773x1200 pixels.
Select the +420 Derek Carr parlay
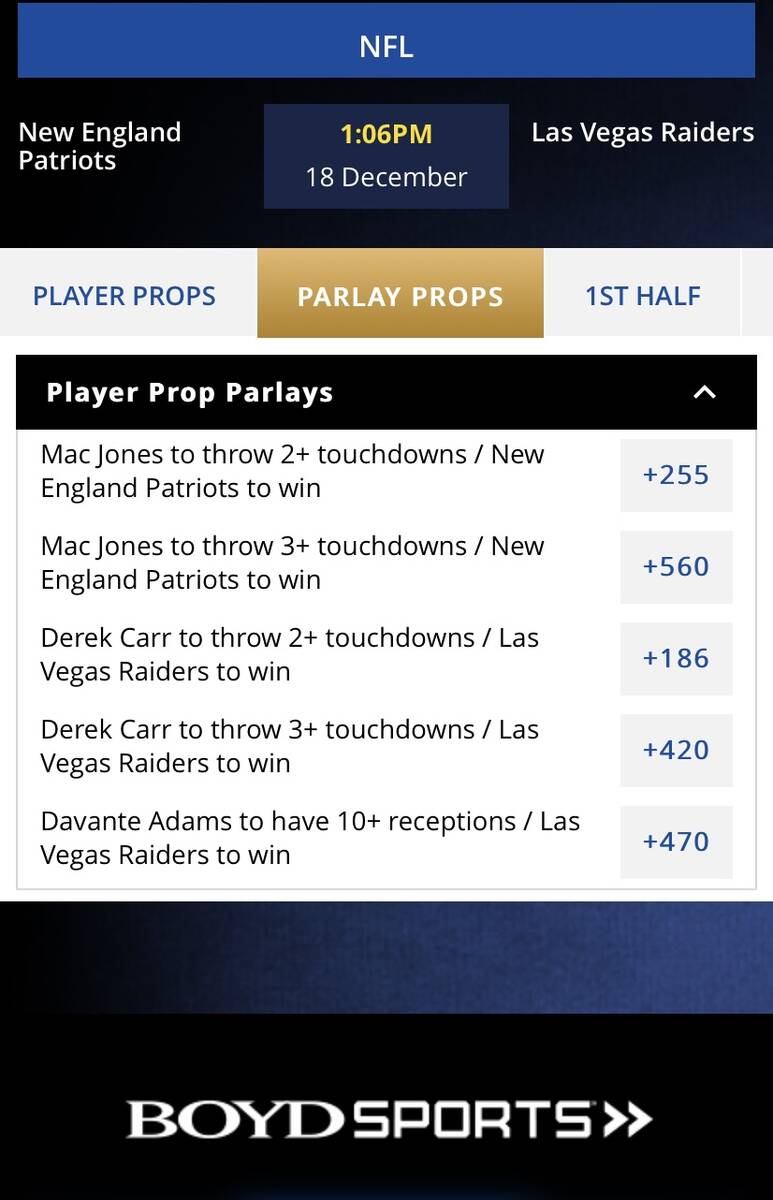676,750
